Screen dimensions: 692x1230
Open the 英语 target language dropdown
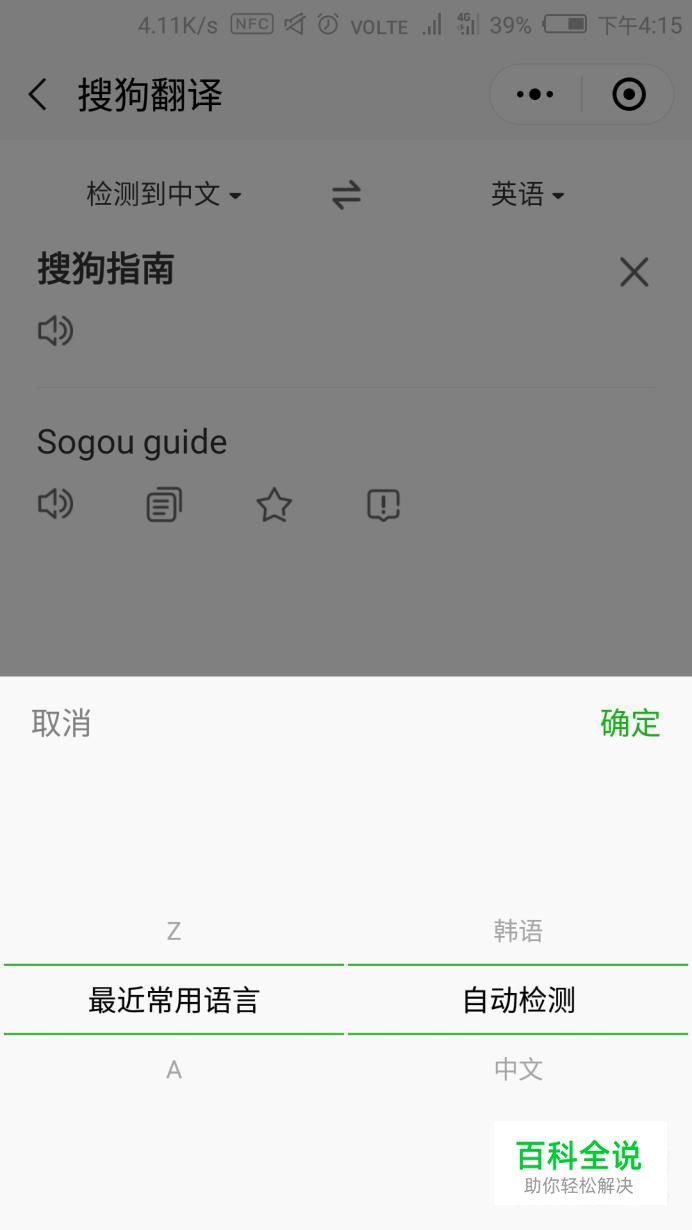click(528, 194)
